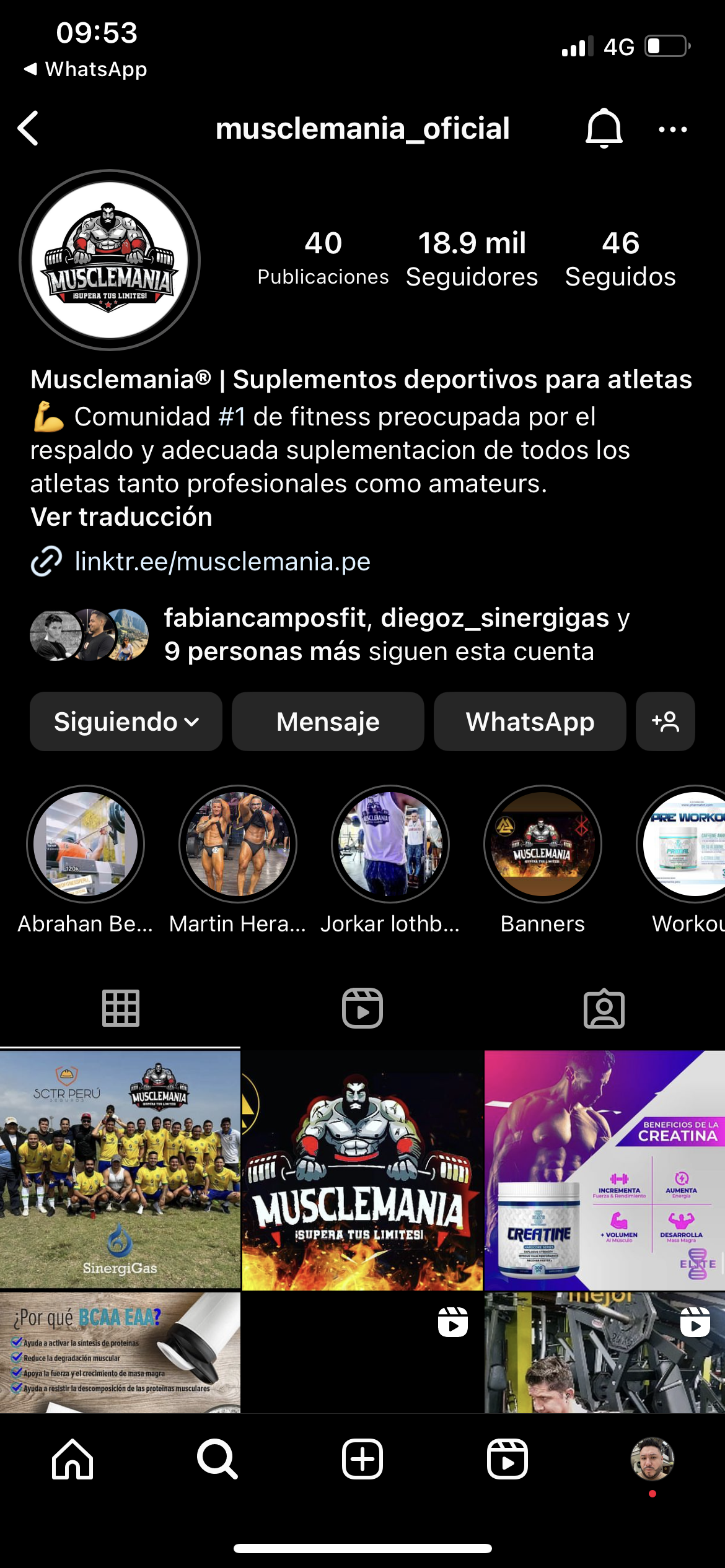Viewport: 725px width, 1568px height.
Task: Go back from the musclemania_oficial profile
Action: (29, 128)
